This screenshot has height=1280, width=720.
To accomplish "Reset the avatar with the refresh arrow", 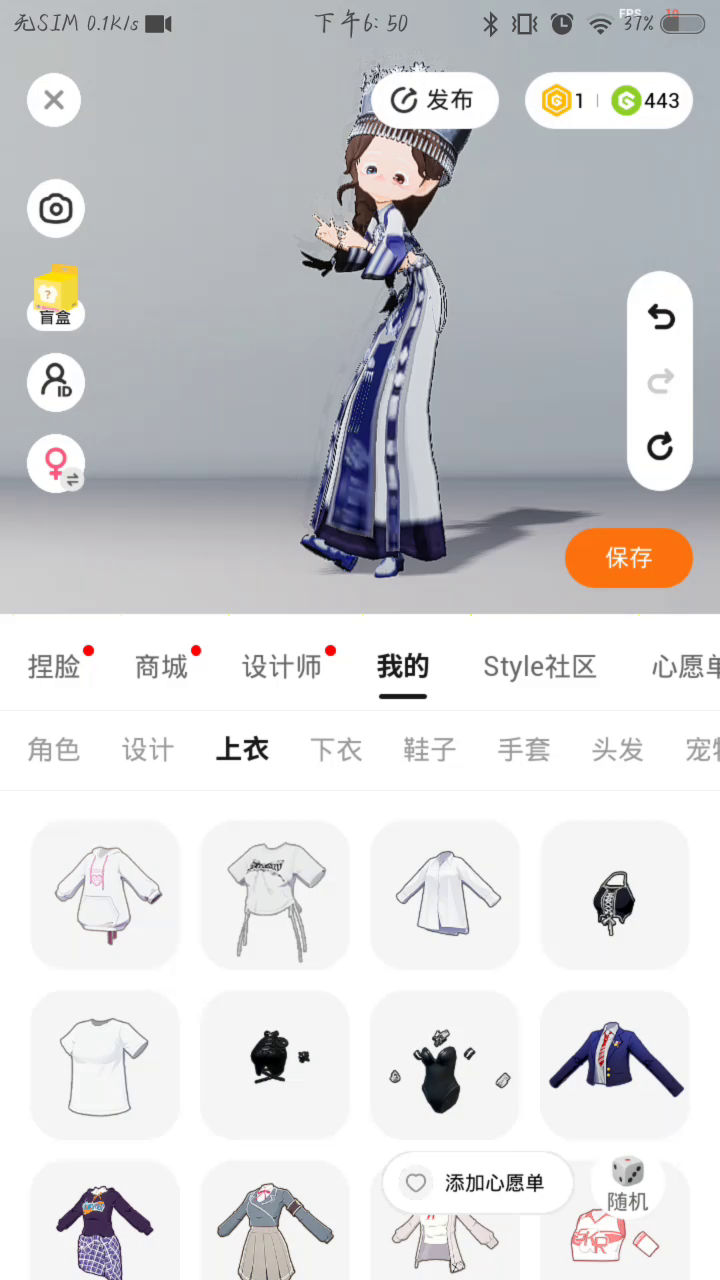I will [660, 446].
